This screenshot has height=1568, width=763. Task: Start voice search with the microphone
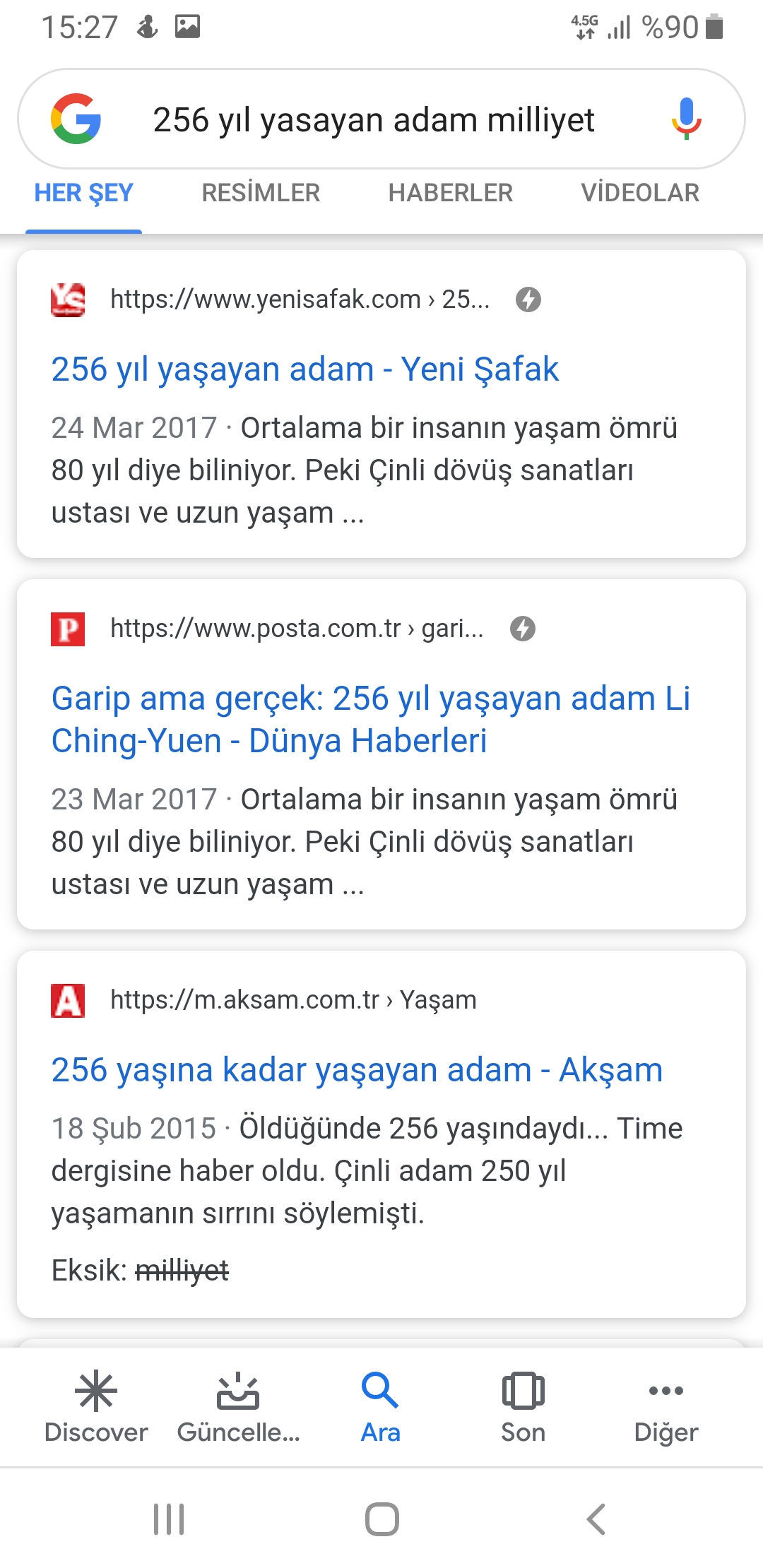coord(685,119)
